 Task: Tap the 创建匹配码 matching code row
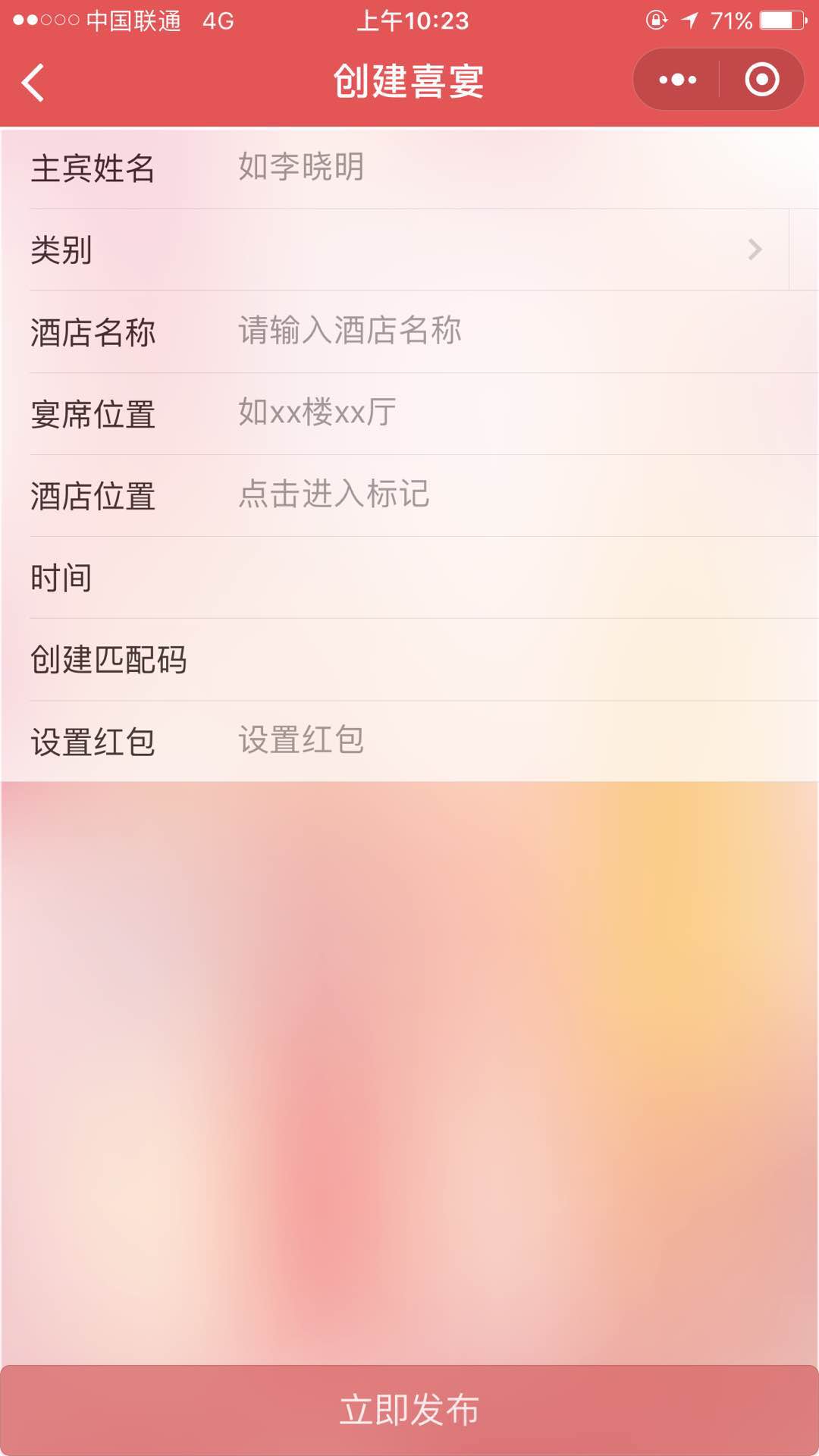[409, 660]
